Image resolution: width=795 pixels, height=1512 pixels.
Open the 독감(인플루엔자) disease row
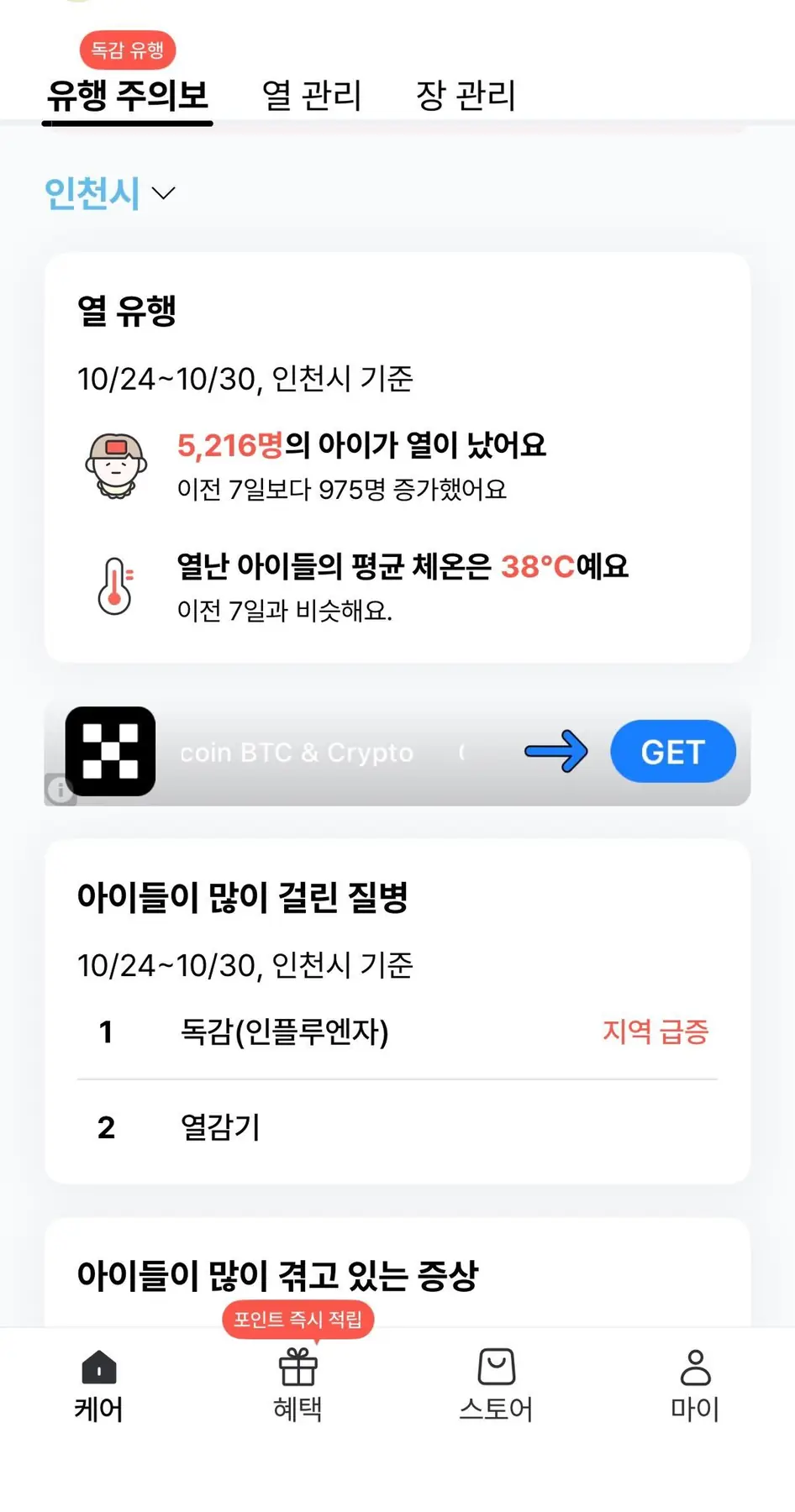(x=397, y=1032)
